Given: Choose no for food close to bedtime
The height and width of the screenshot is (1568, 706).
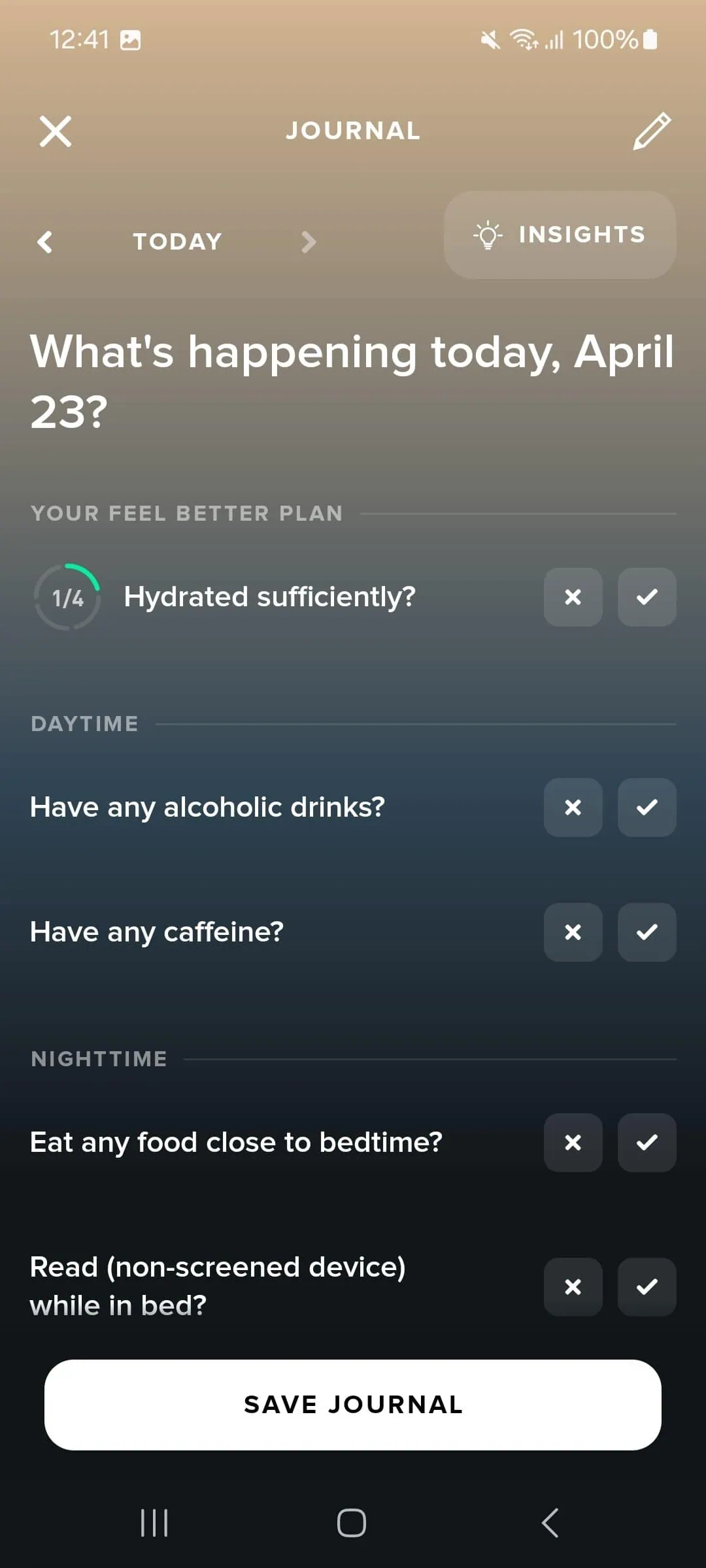Looking at the screenshot, I should pos(573,1143).
